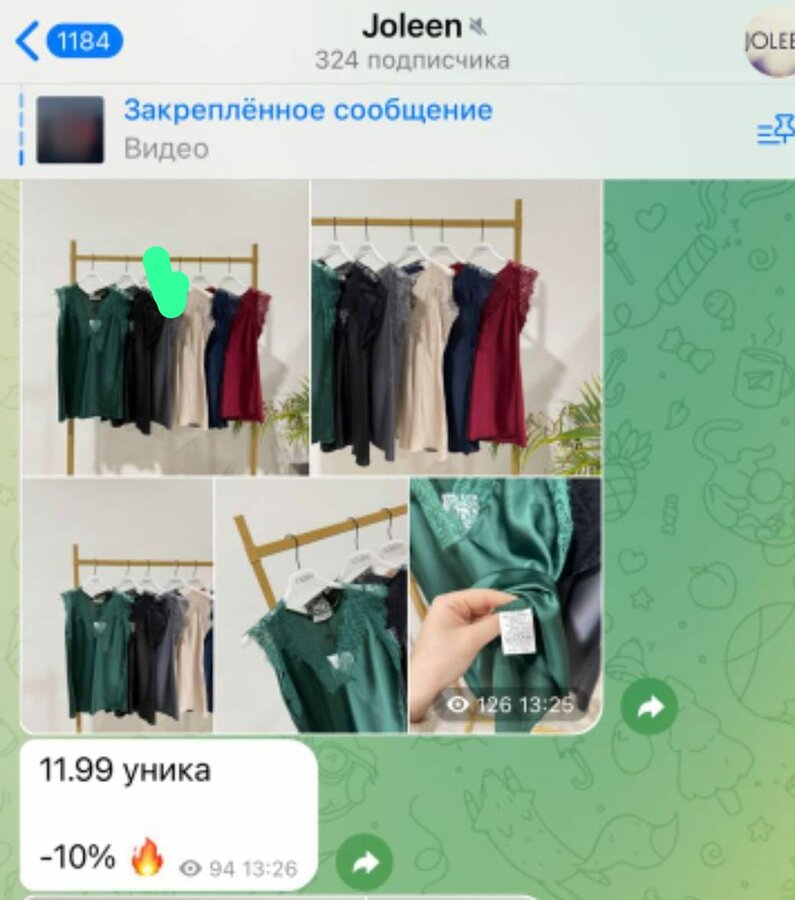Viewport: 795px width, 900px height.
Task: Open the large top-right rack photo
Action: (x=456, y=327)
